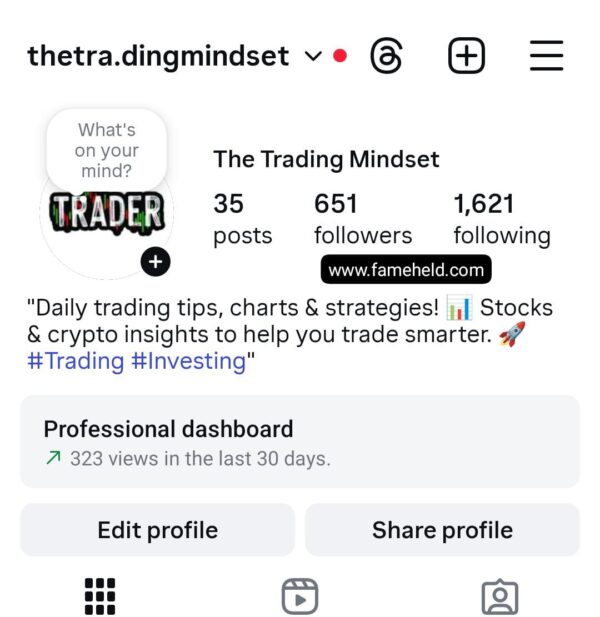
Task: View the 651 followers list
Action: (362, 219)
